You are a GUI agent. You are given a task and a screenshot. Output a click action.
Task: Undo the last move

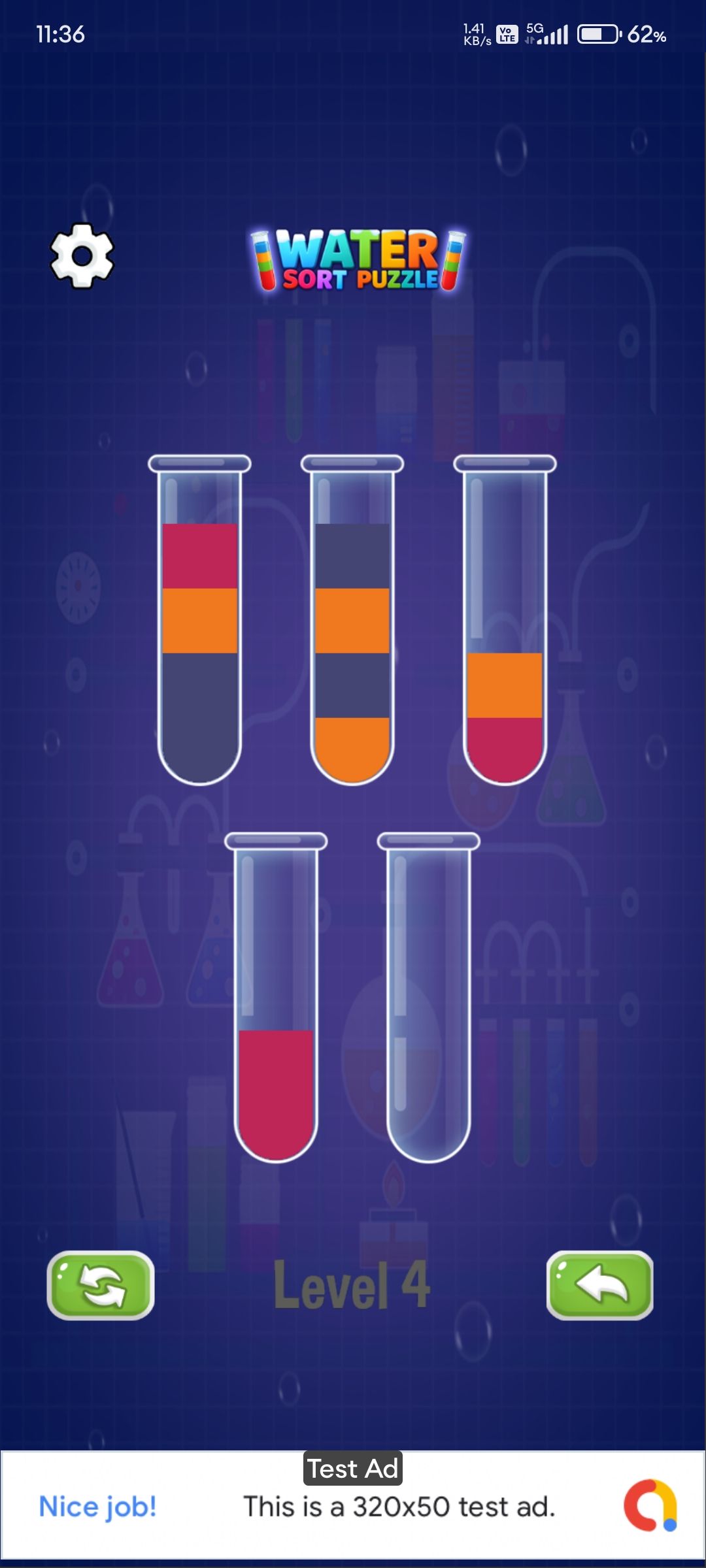599,1285
